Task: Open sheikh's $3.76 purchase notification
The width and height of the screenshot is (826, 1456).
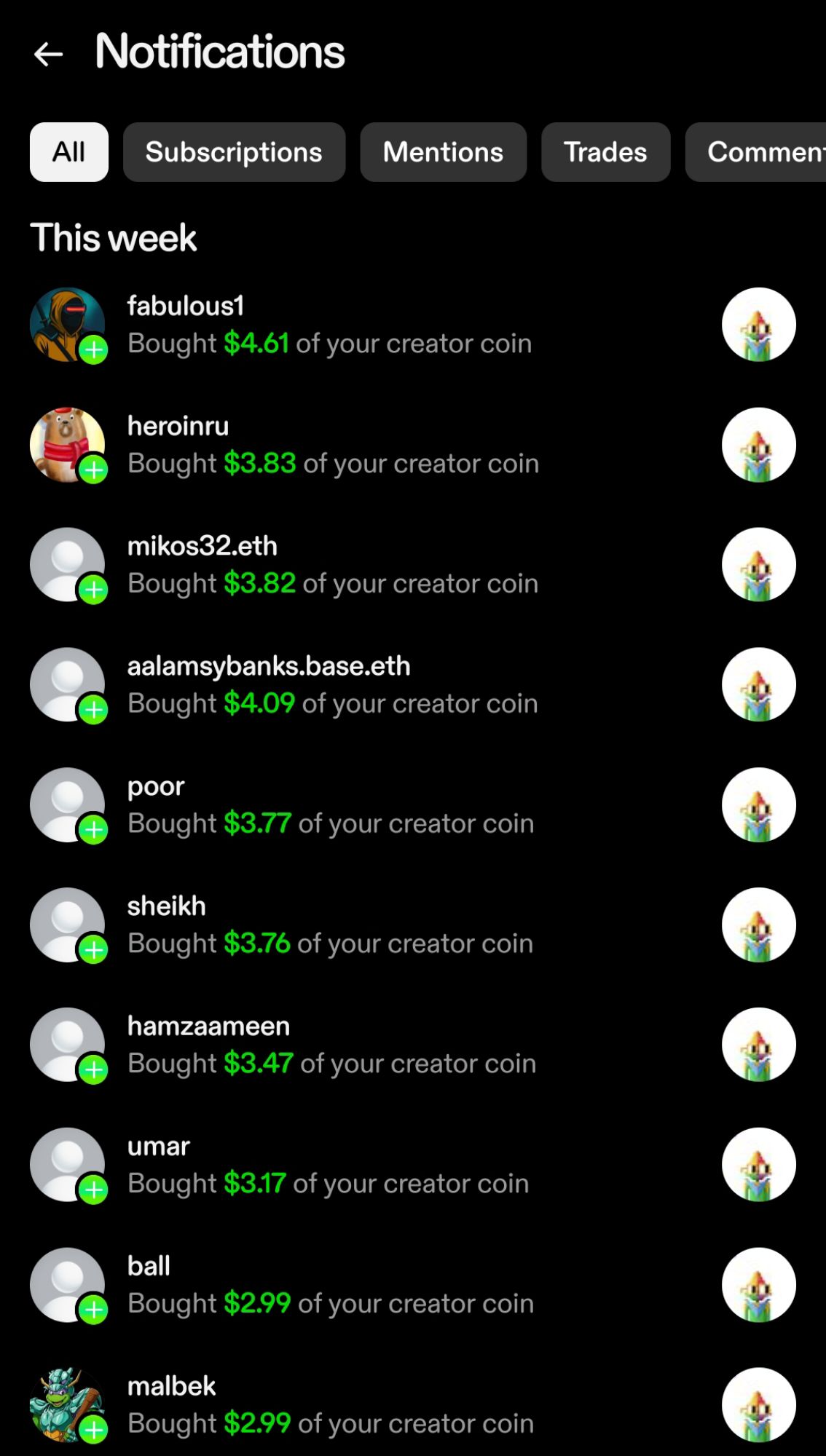Action: click(330, 925)
